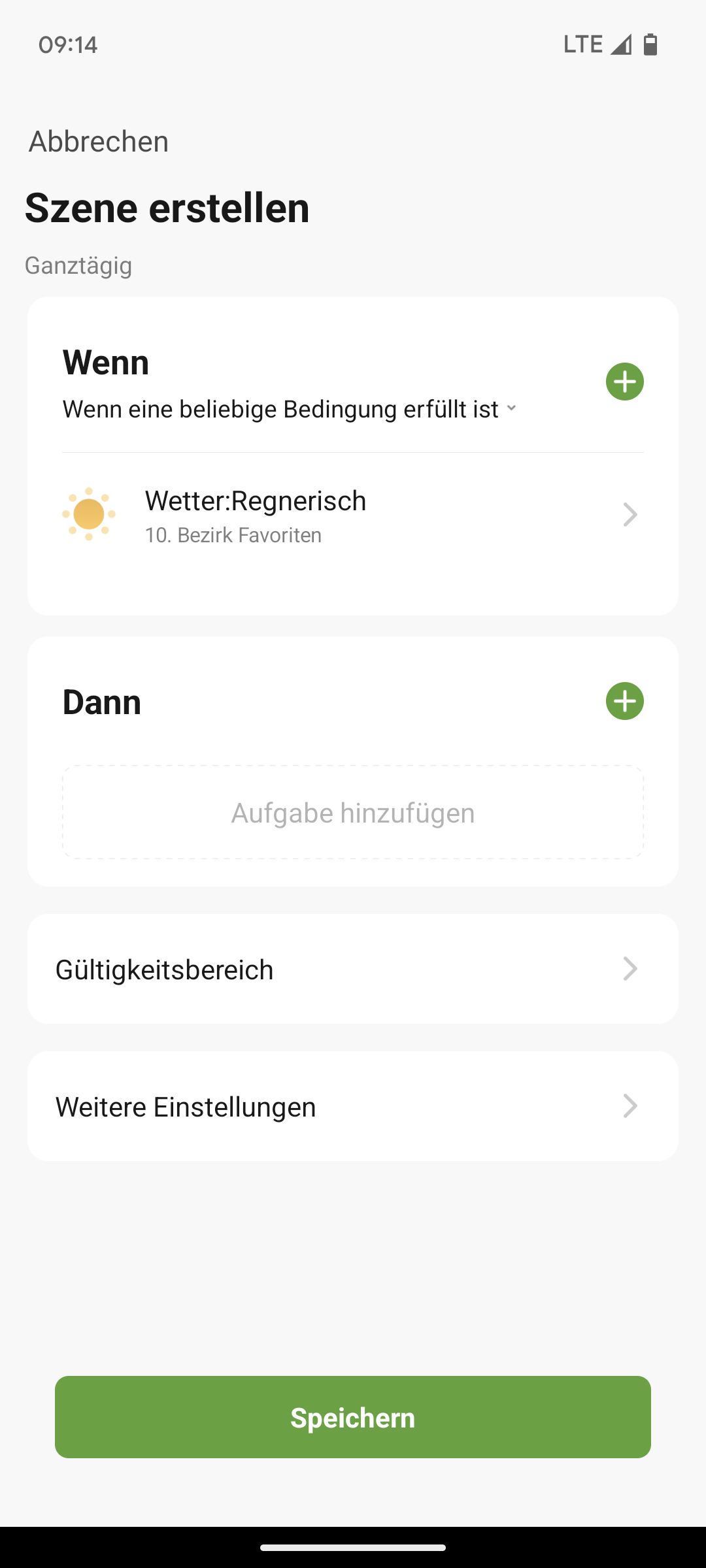Viewport: 706px width, 1568px height.
Task: Tap the Aufgabe hinzufügen placeholder
Action: pyautogui.click(x=353, y=812)
